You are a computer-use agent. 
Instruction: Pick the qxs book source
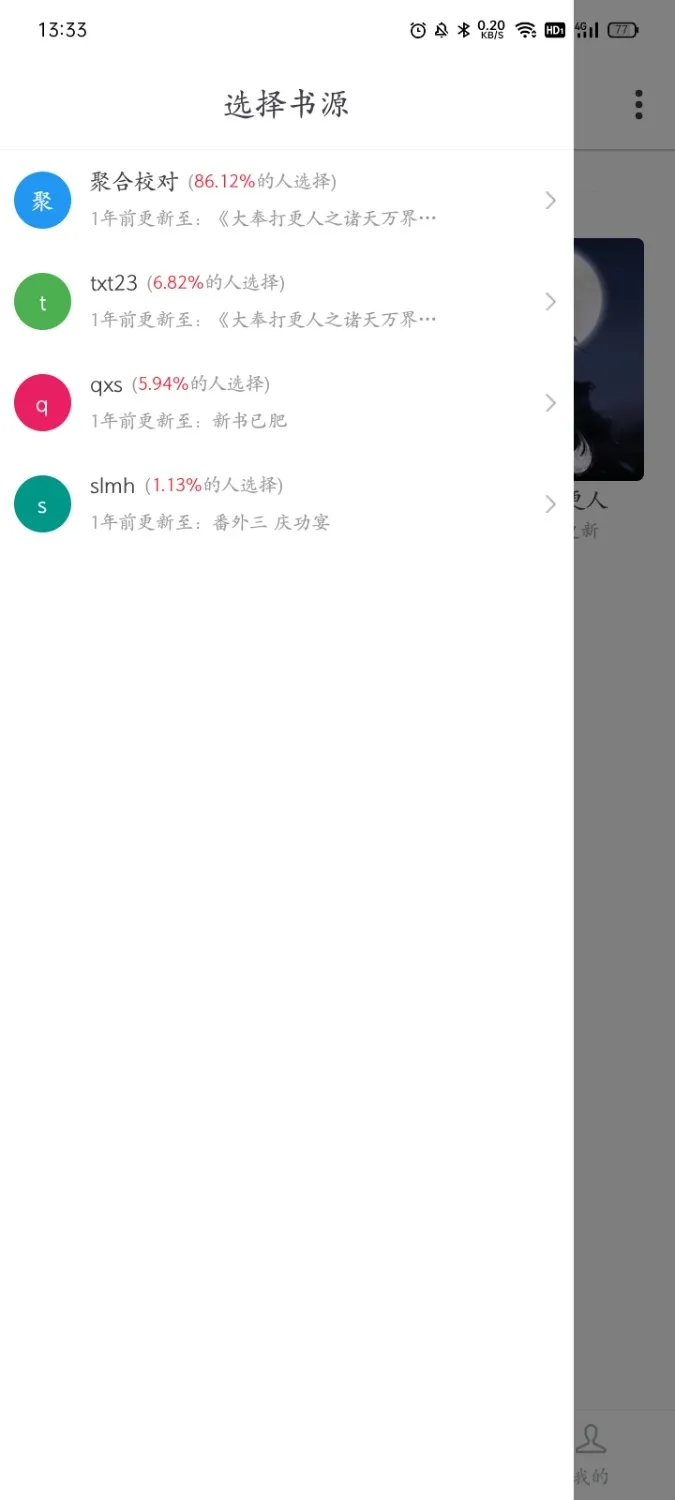click(285, 402)
